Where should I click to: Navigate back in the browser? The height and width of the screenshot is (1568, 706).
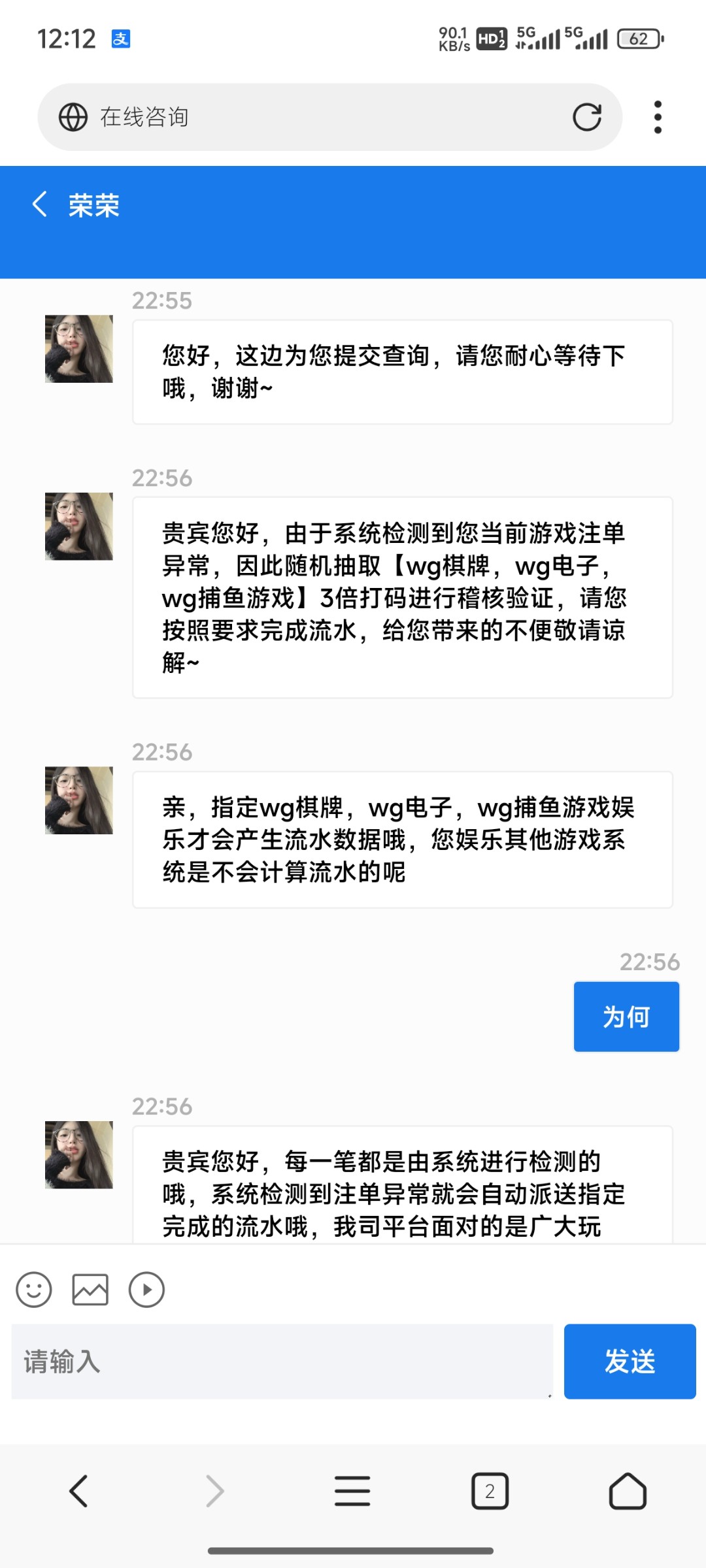point(78,1491)
